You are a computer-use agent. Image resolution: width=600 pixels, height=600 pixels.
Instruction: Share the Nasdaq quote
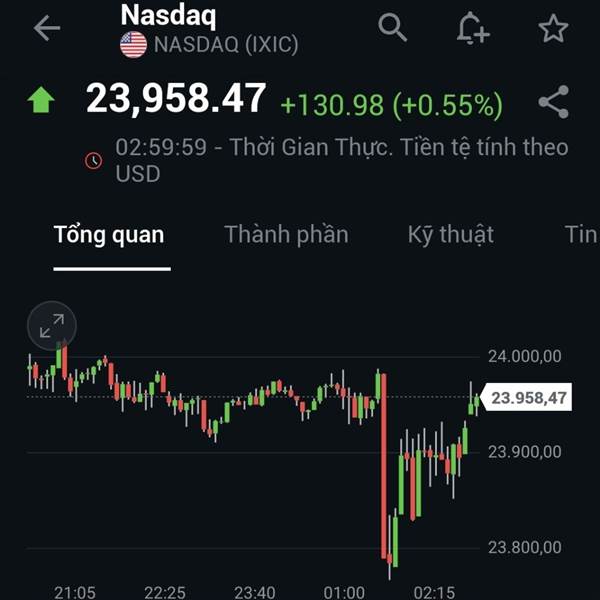coord(554,102)
